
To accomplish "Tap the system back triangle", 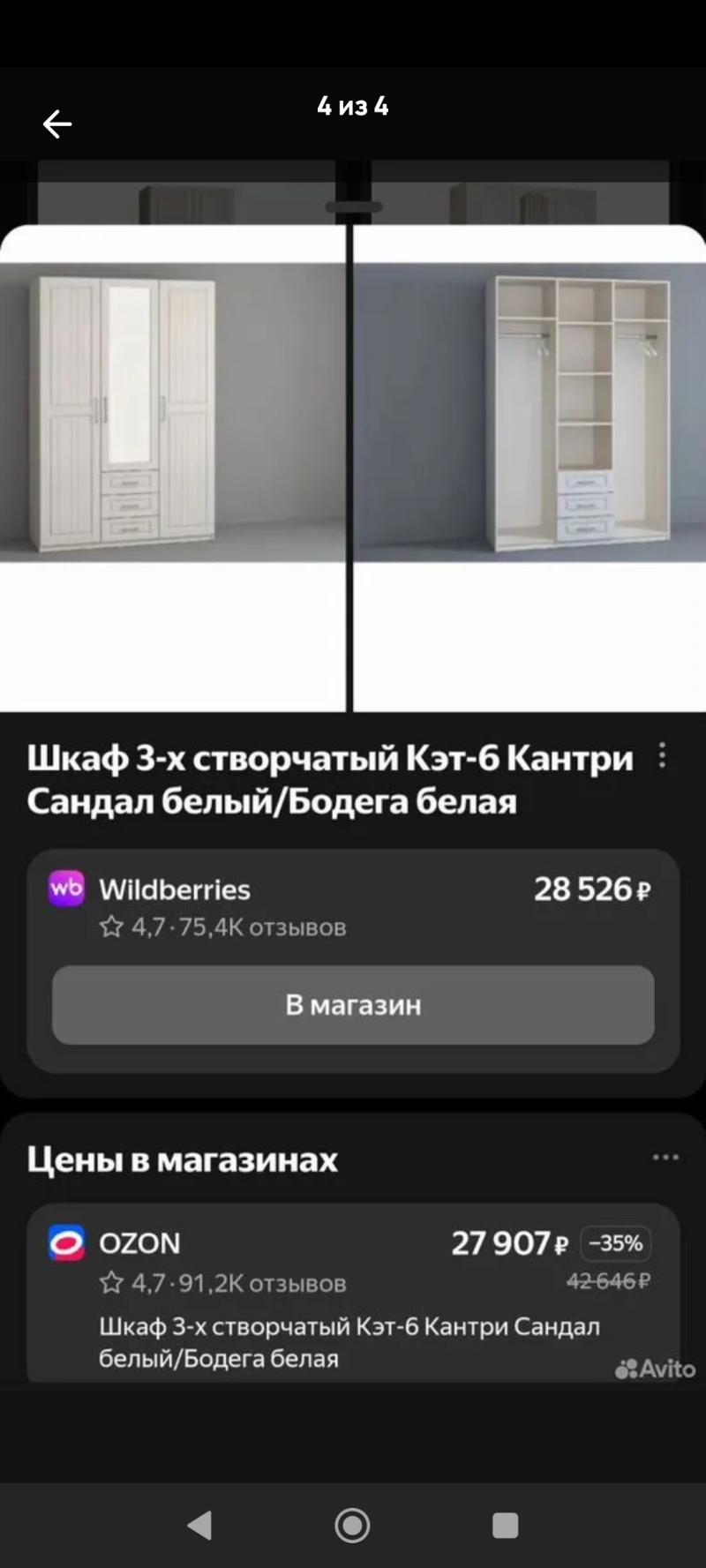I will pyautogui.click(x=200, y=1525).
